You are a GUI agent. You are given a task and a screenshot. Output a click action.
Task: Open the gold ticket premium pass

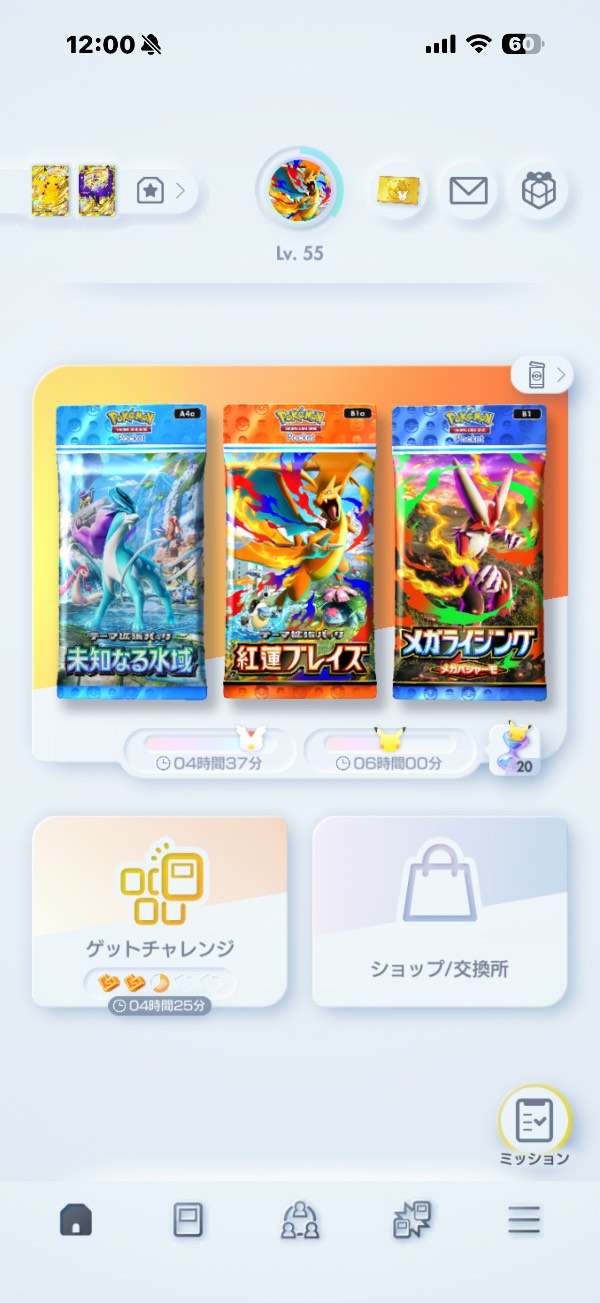tap(399, 190)
